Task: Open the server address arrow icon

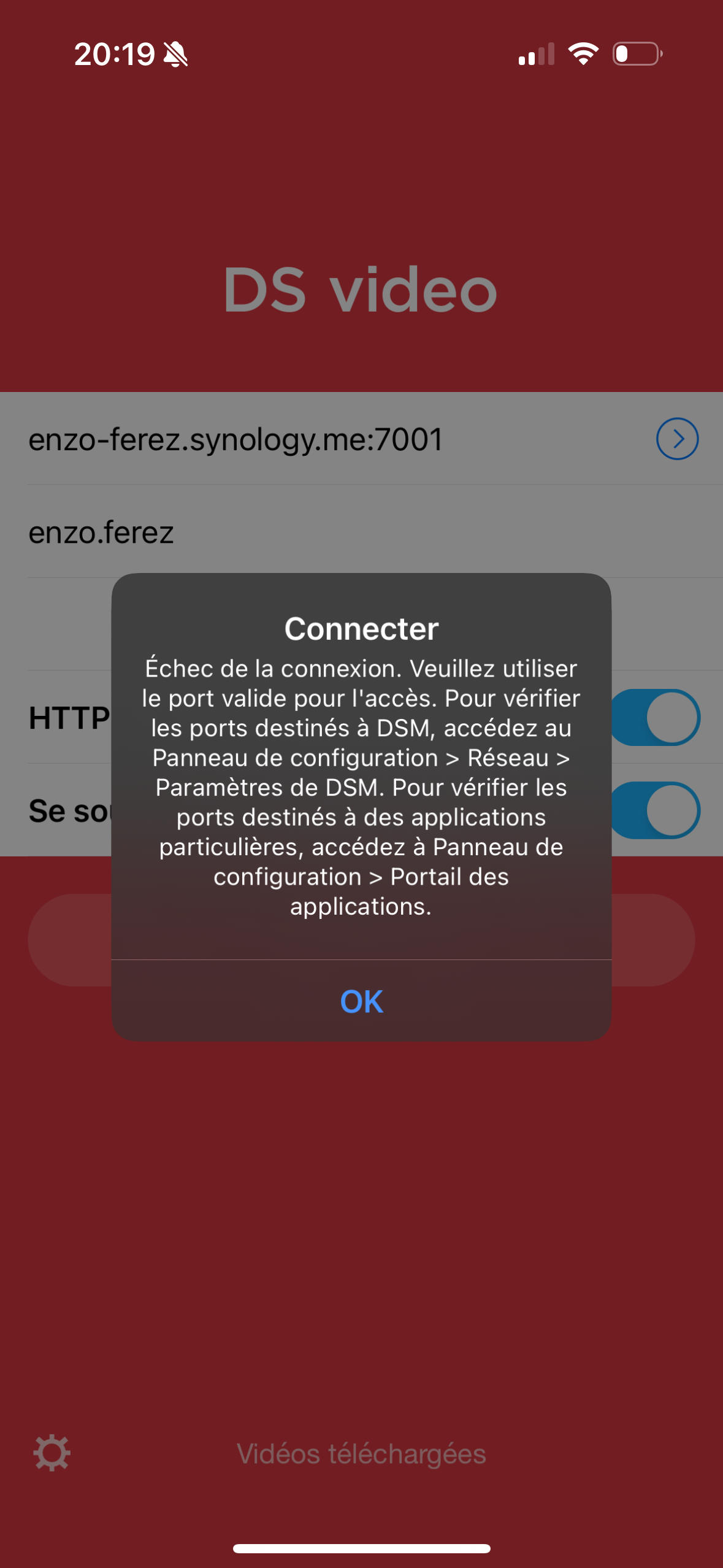Action: pyautogui.click(x=677, y=439)
